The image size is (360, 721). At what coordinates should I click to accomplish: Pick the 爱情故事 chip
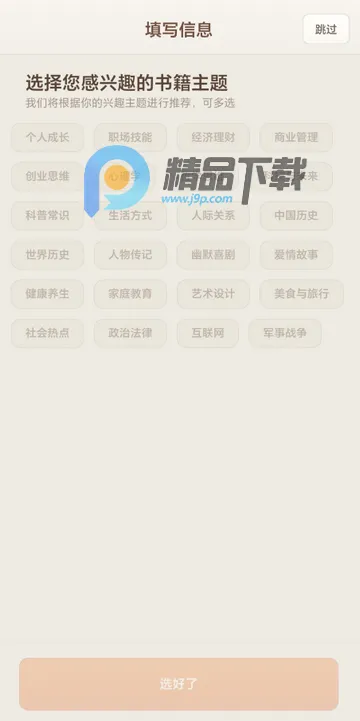click(x=296, y=254)
